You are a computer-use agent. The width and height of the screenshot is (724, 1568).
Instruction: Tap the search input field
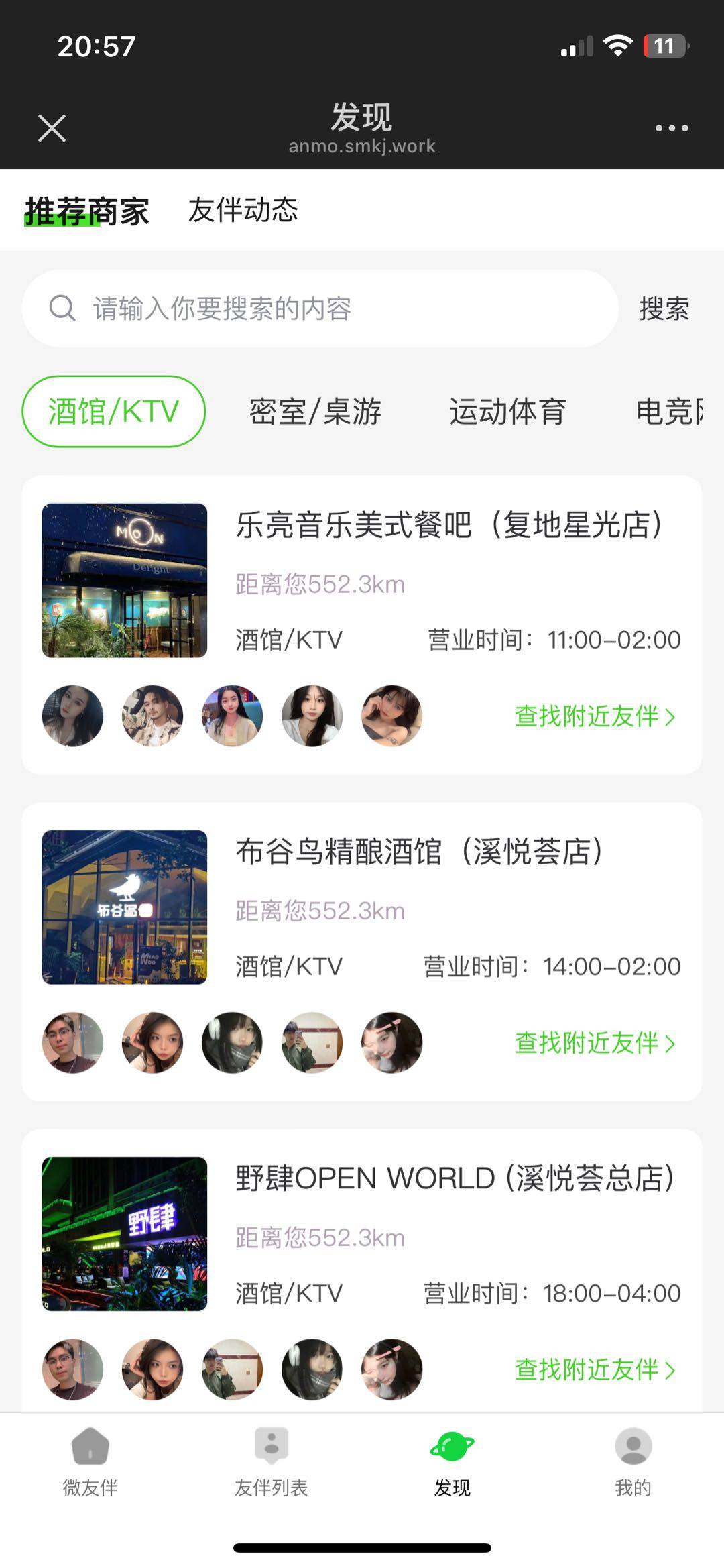(320, 309)
